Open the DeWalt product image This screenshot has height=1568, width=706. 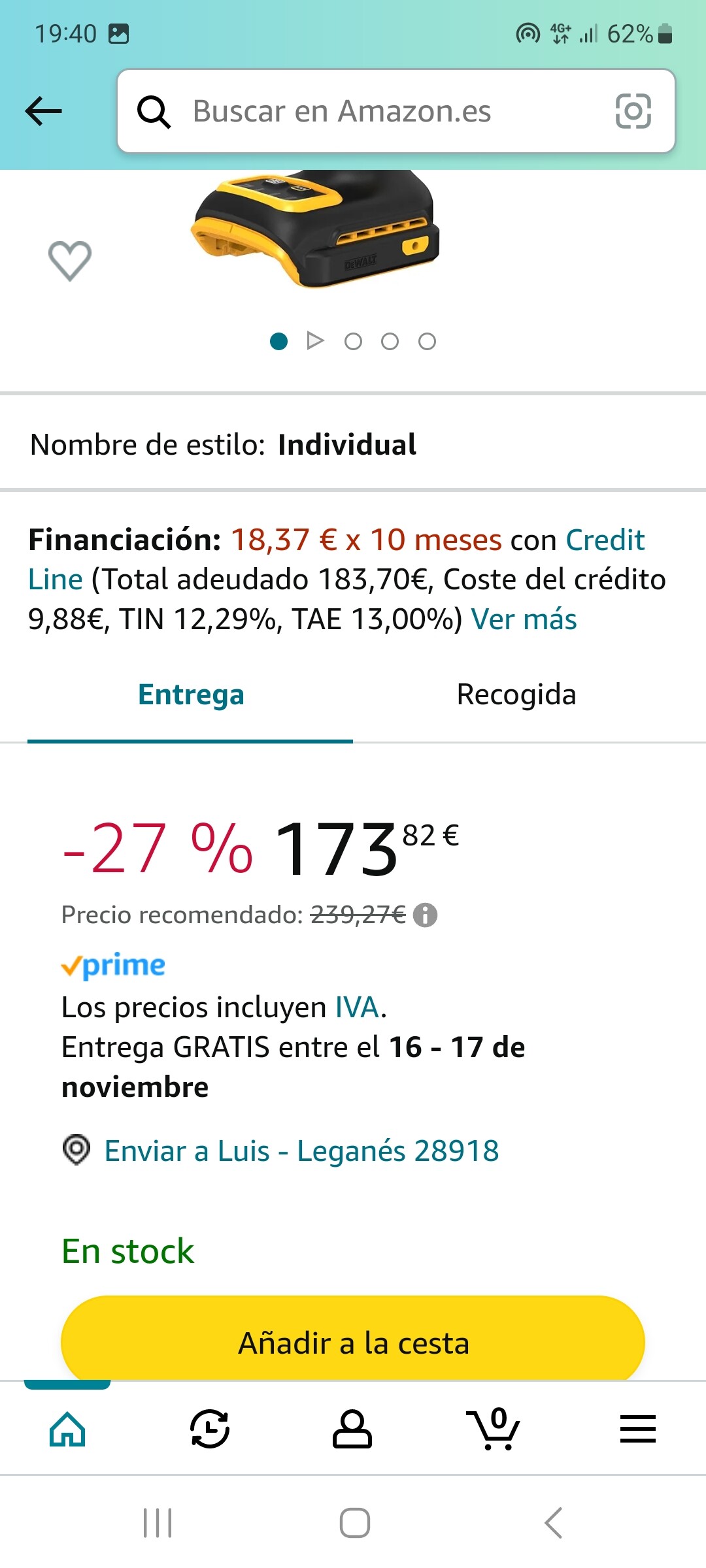315,229
